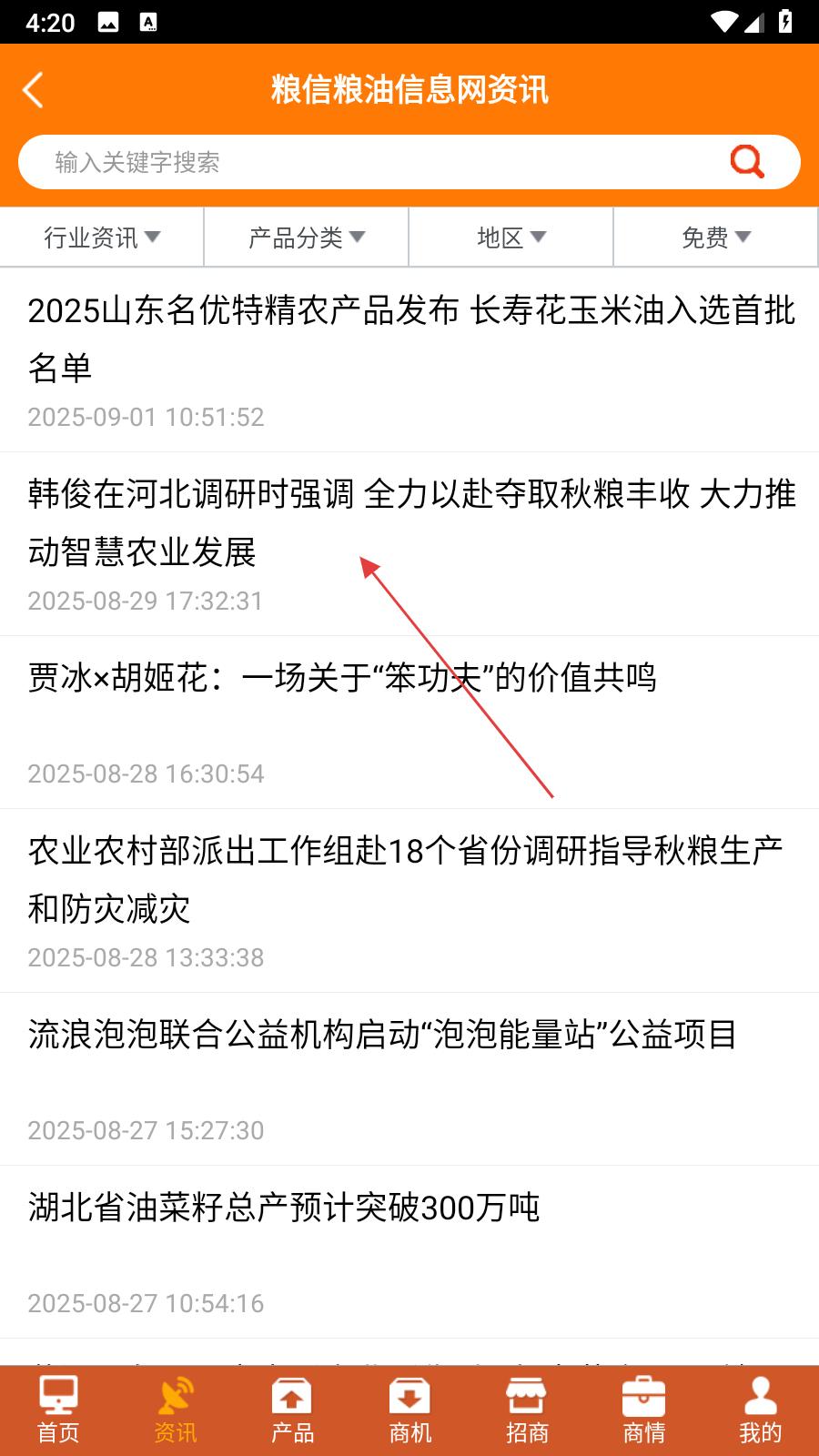The image size is (819, 1456).
Task: Go to the 产品 tab
Action: click(x=292, y=1410)
